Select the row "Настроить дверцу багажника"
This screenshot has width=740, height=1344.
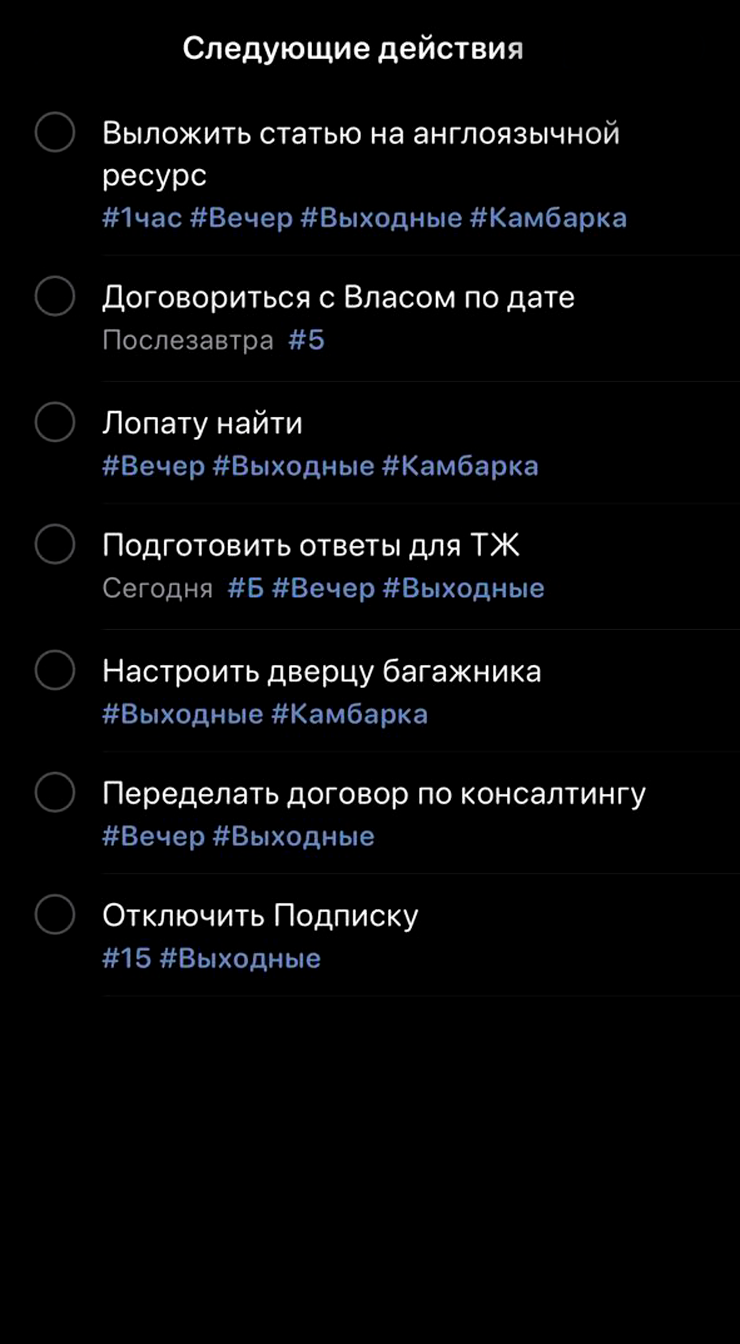tap(370, 691)
